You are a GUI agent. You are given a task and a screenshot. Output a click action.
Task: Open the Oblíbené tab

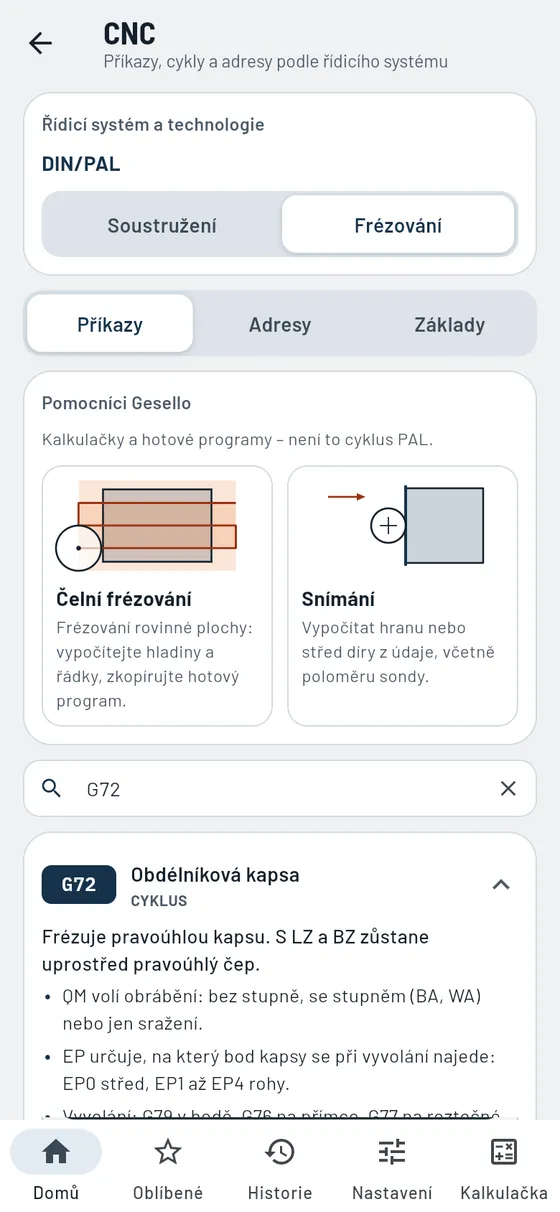(x=168, y=1166)
